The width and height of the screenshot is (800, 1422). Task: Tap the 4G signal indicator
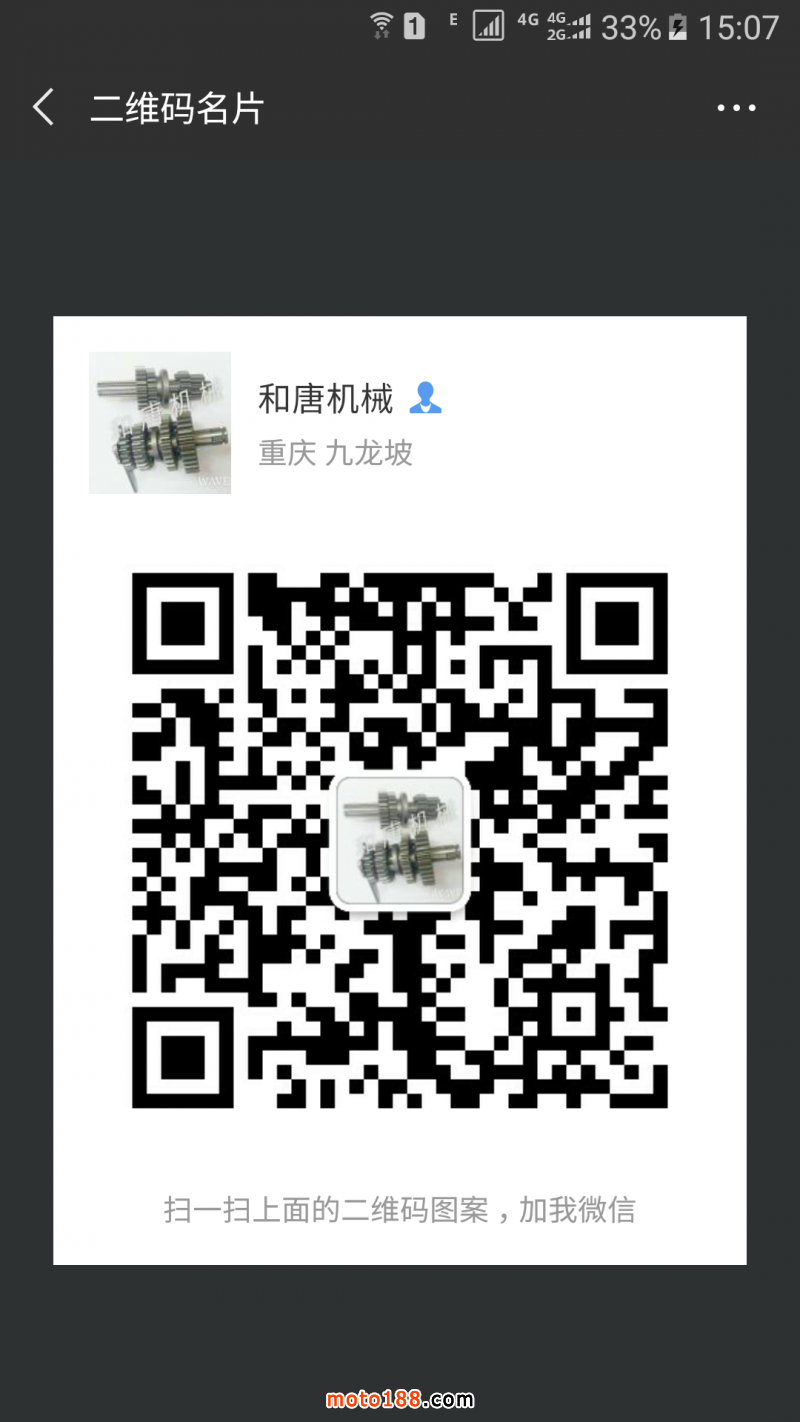click(528, 24)
